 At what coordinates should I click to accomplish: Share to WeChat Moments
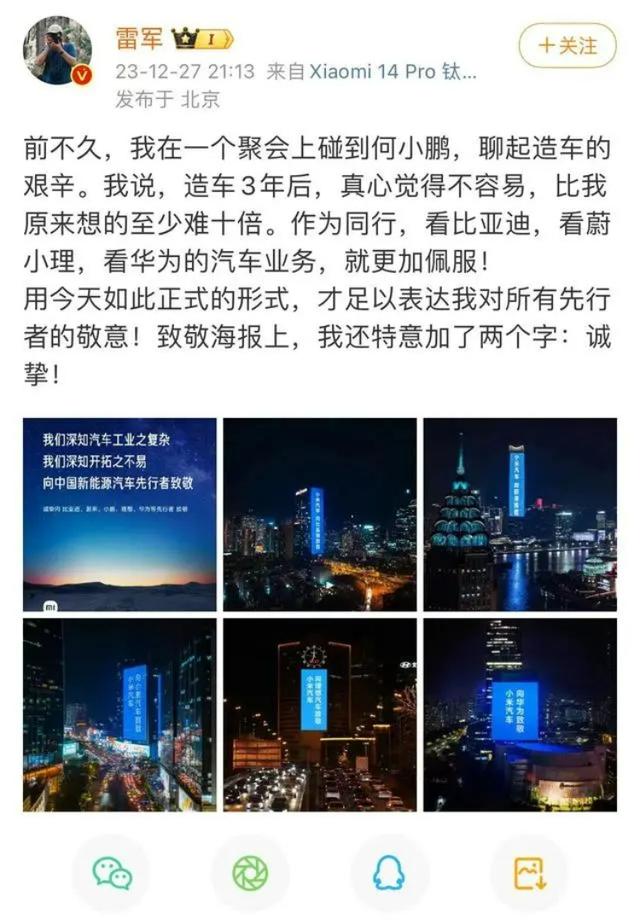point(250,873)
